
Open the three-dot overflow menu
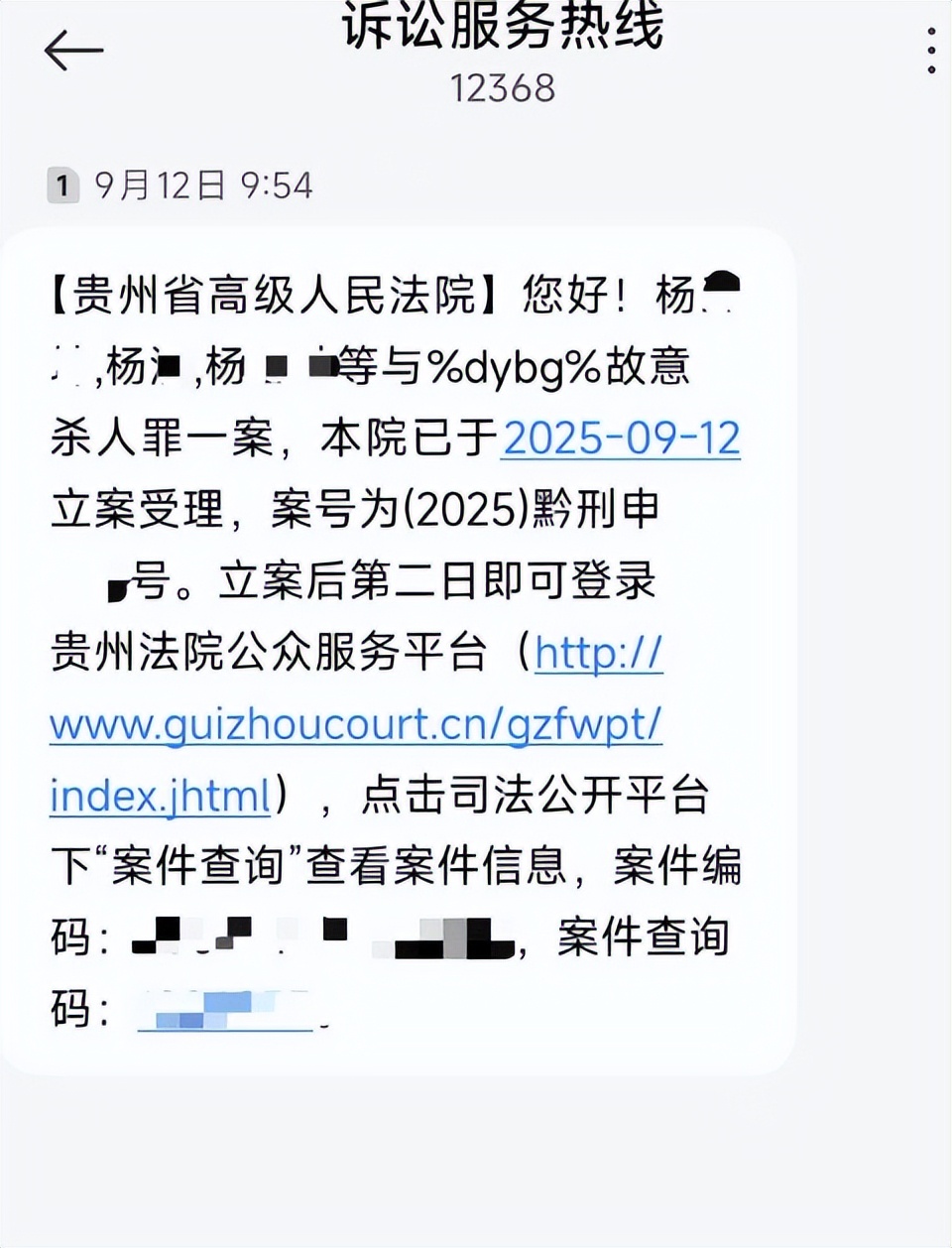coord(930,50)
